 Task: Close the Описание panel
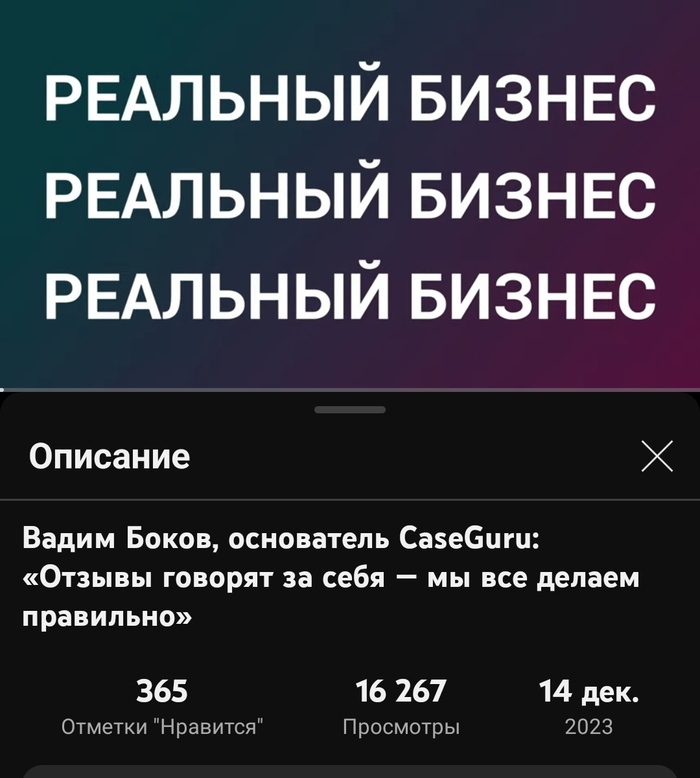pos(656,457)
